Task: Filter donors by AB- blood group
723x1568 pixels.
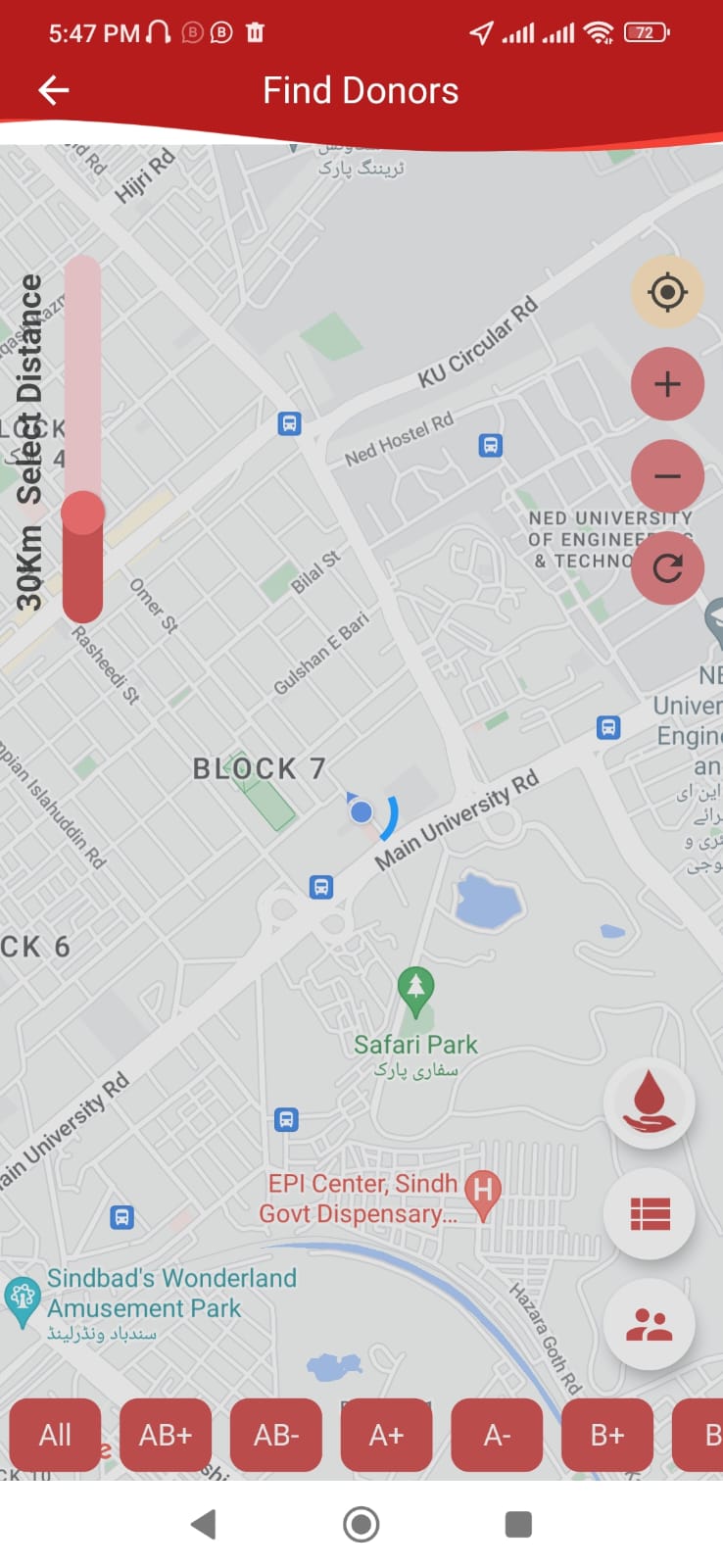Action: (276, 1436)
